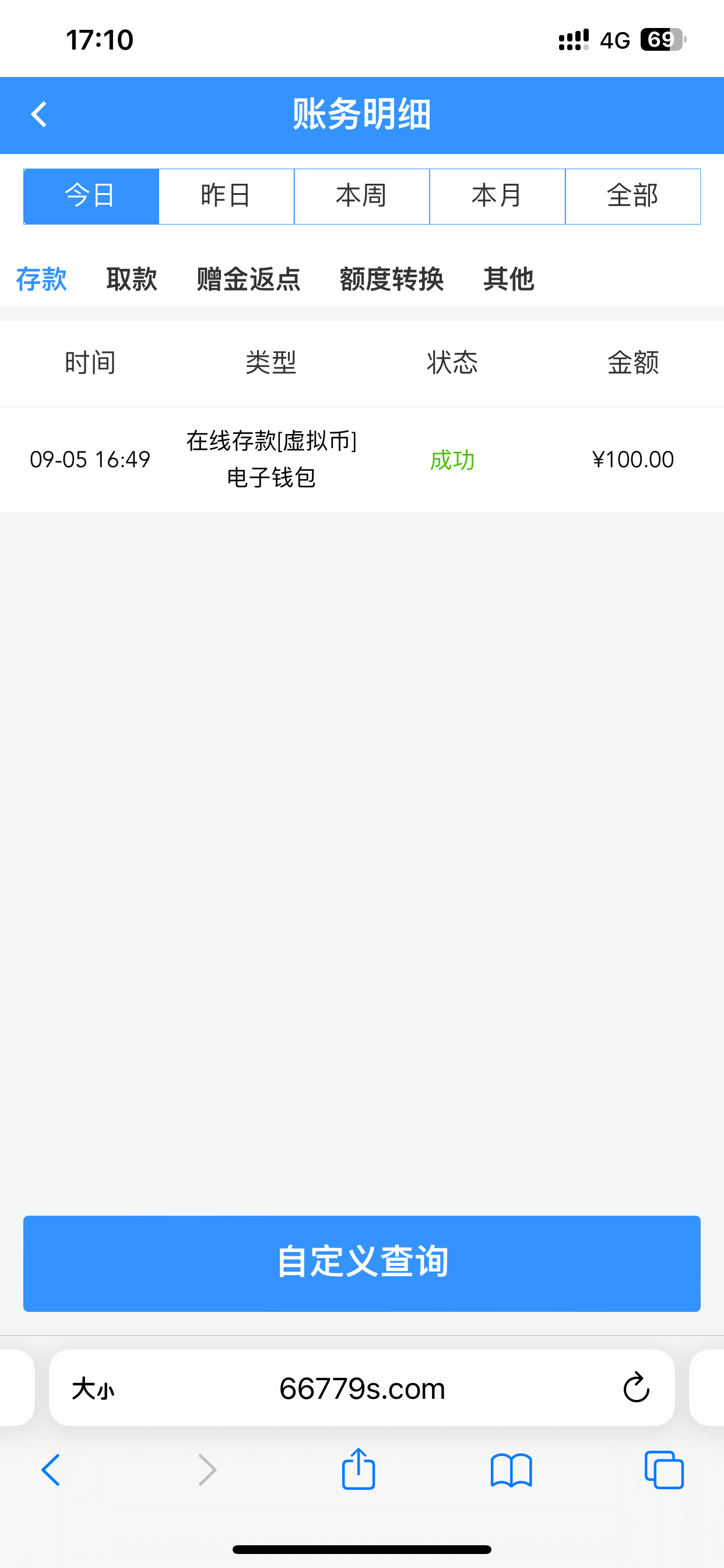
Task: Tap the 自定义查询 button
Action: pyautogui.click(x=361, y=1262)
